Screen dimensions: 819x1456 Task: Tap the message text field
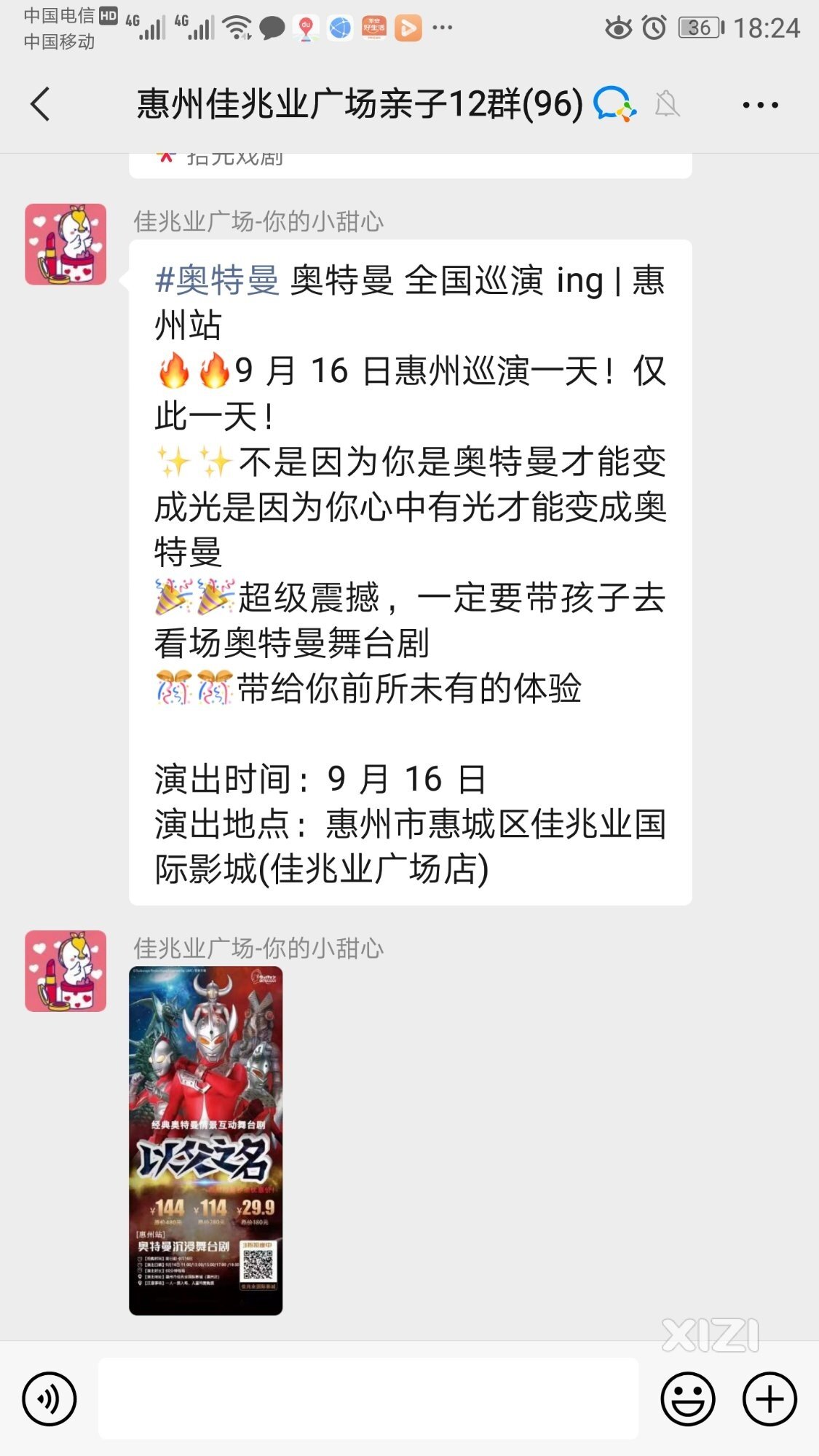click(x=368, y=1398)
